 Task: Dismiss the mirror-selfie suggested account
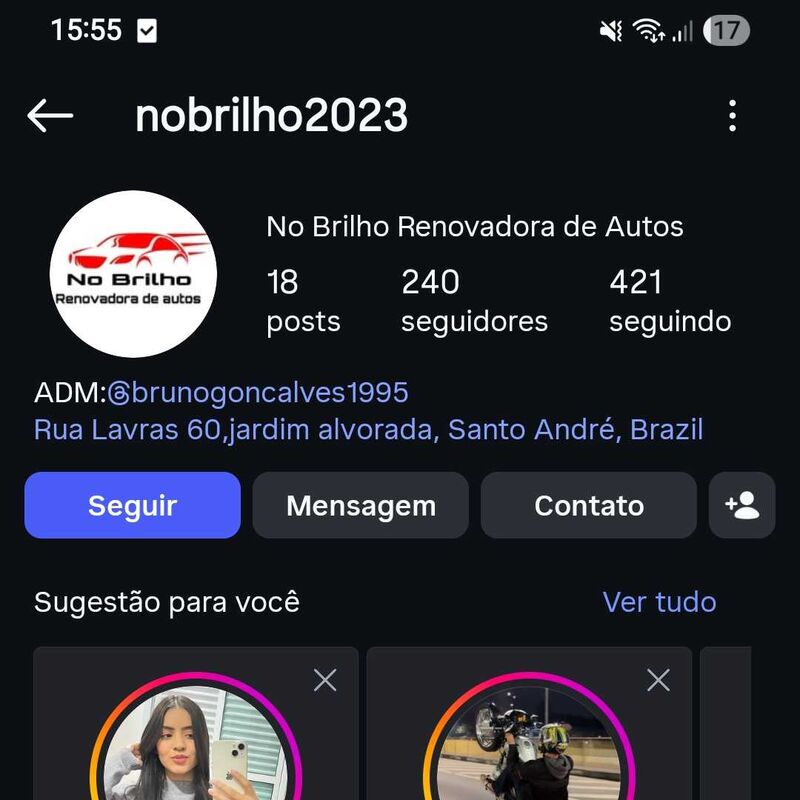(325, 680)
